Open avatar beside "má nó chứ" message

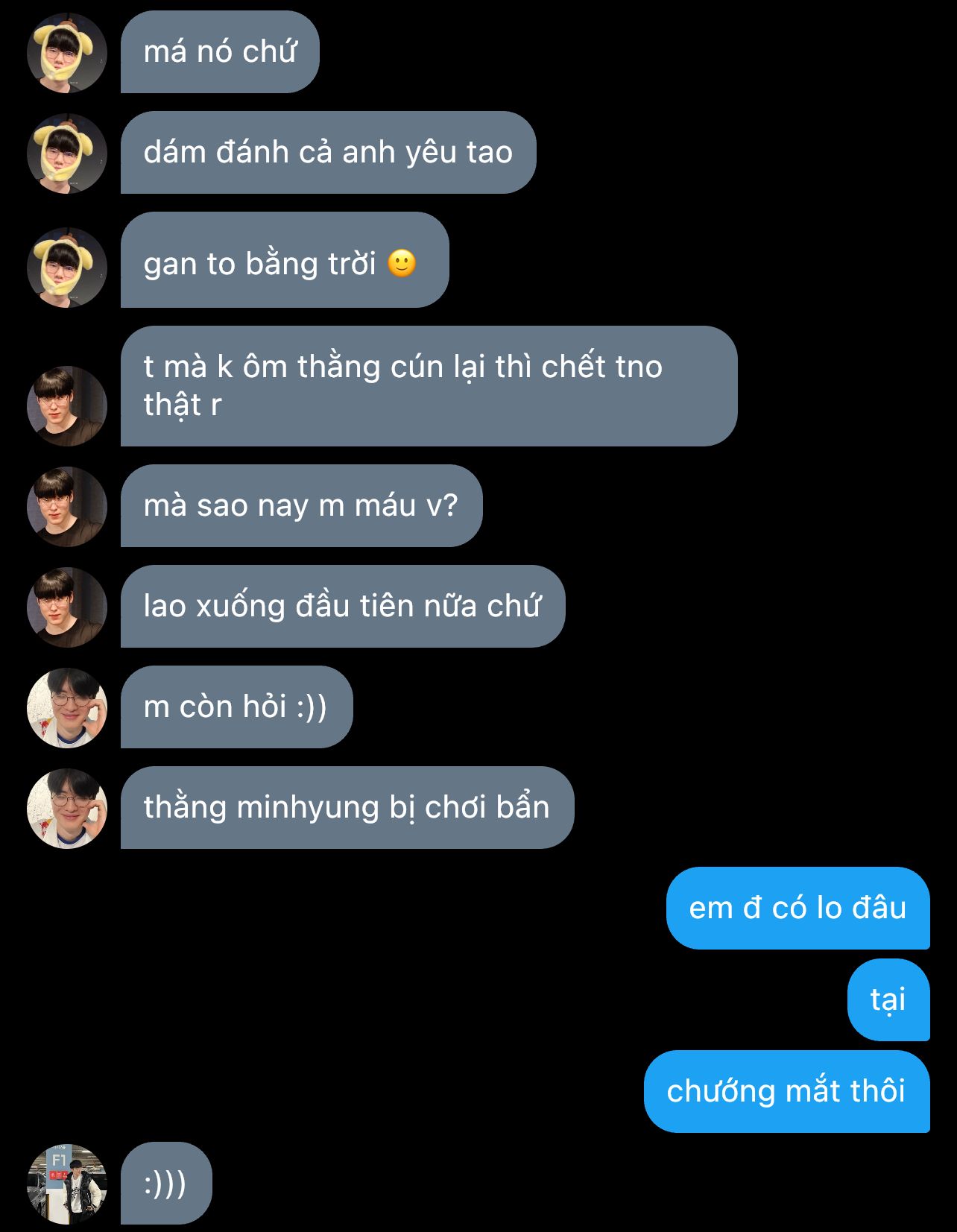(x=67, y=53)
